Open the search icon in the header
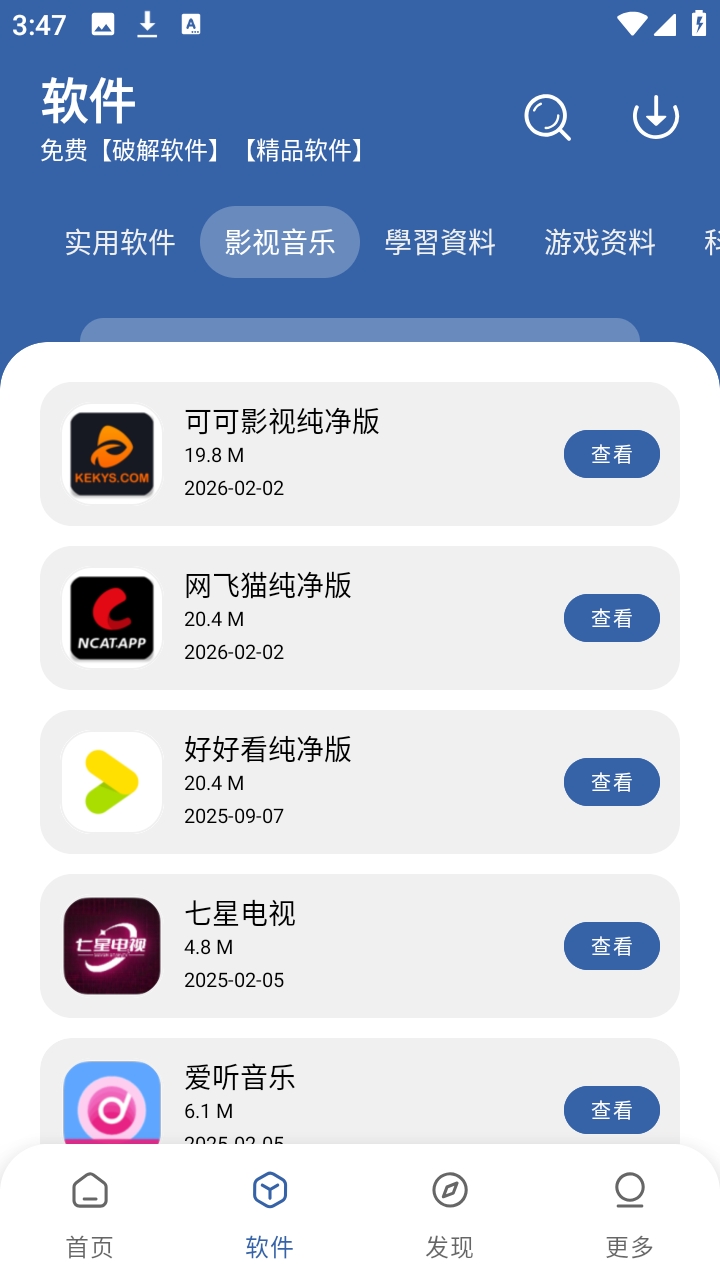Viewport: 720px width, 1280px height. [x=547, y=118]
